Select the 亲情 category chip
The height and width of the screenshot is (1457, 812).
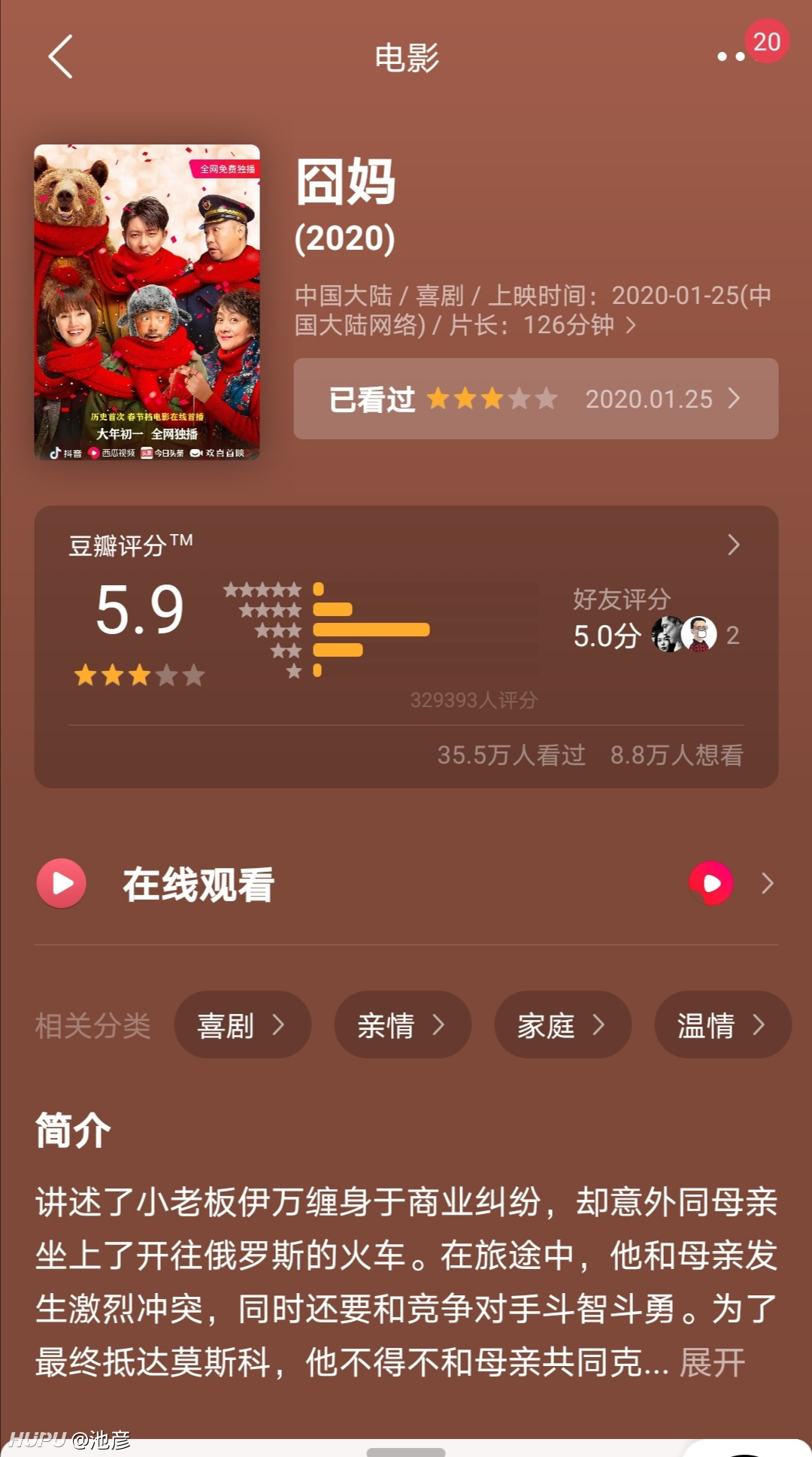coord(402,1024)
